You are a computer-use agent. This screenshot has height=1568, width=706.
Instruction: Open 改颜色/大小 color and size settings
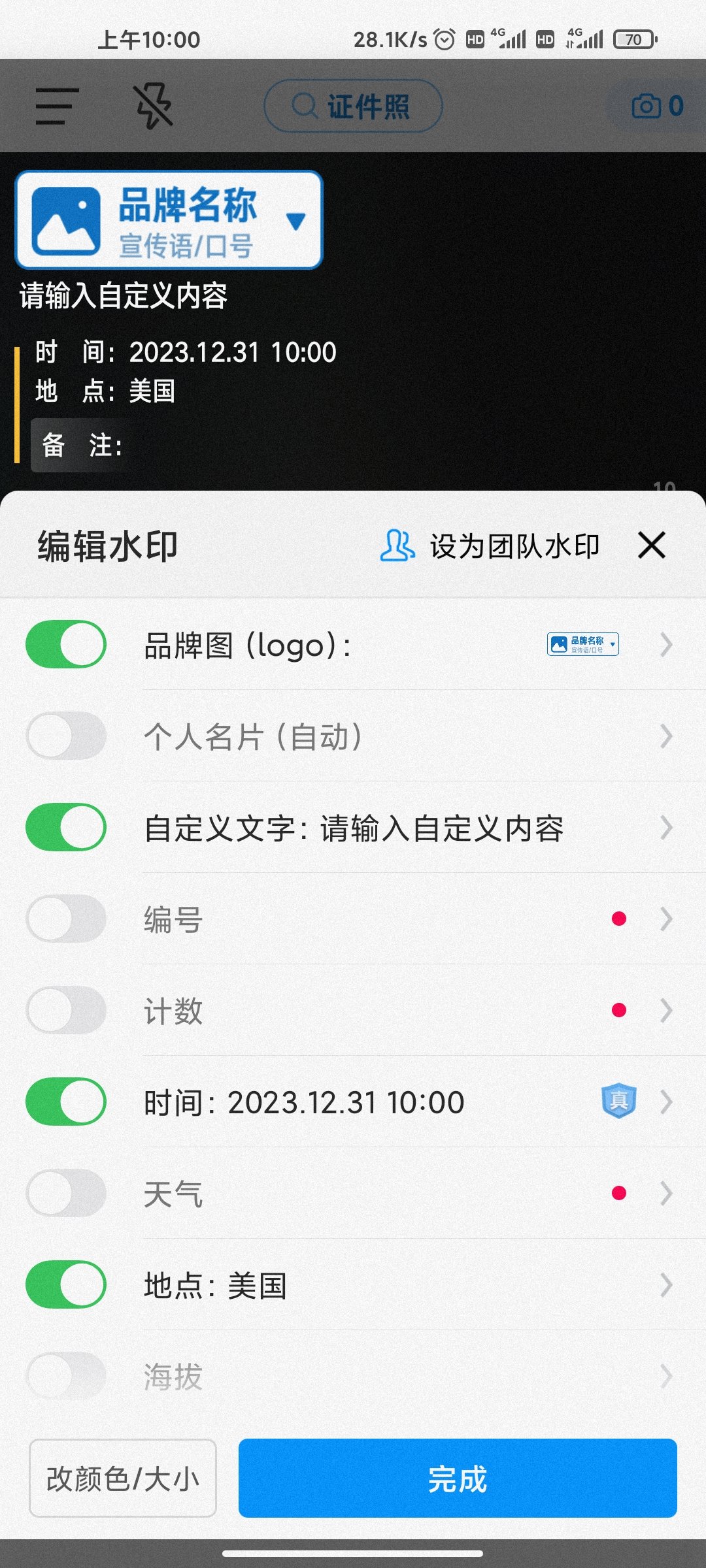122,1483
